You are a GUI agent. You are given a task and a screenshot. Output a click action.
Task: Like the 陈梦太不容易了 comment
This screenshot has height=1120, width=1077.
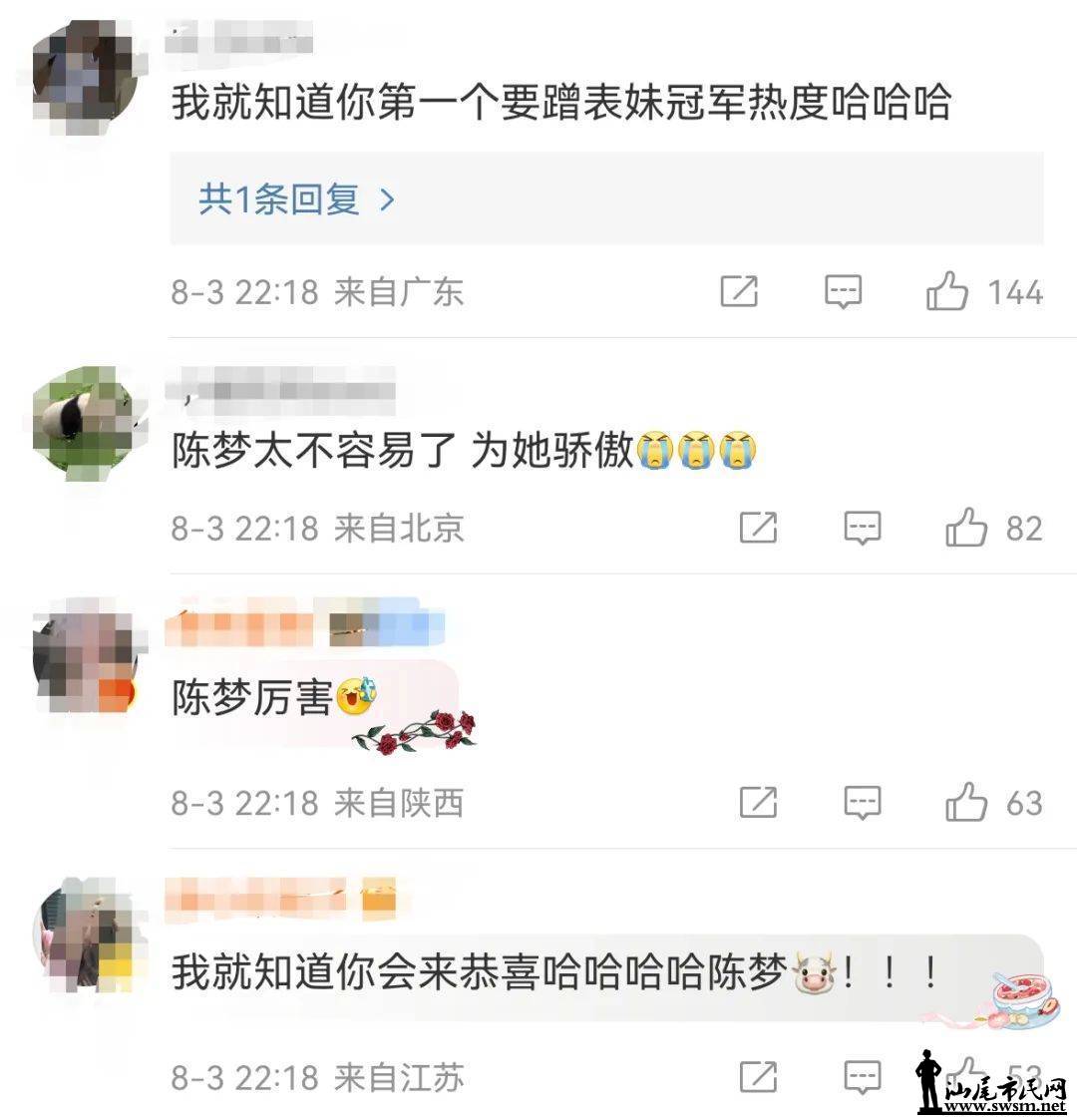(965, 528)
